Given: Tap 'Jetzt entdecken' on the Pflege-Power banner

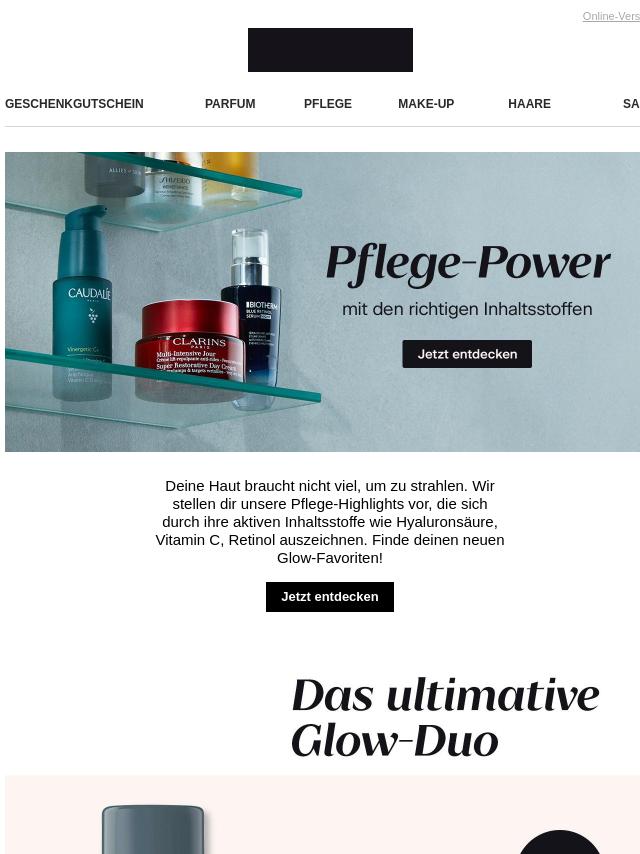Looking at the screenshot, I should [467, 354].
